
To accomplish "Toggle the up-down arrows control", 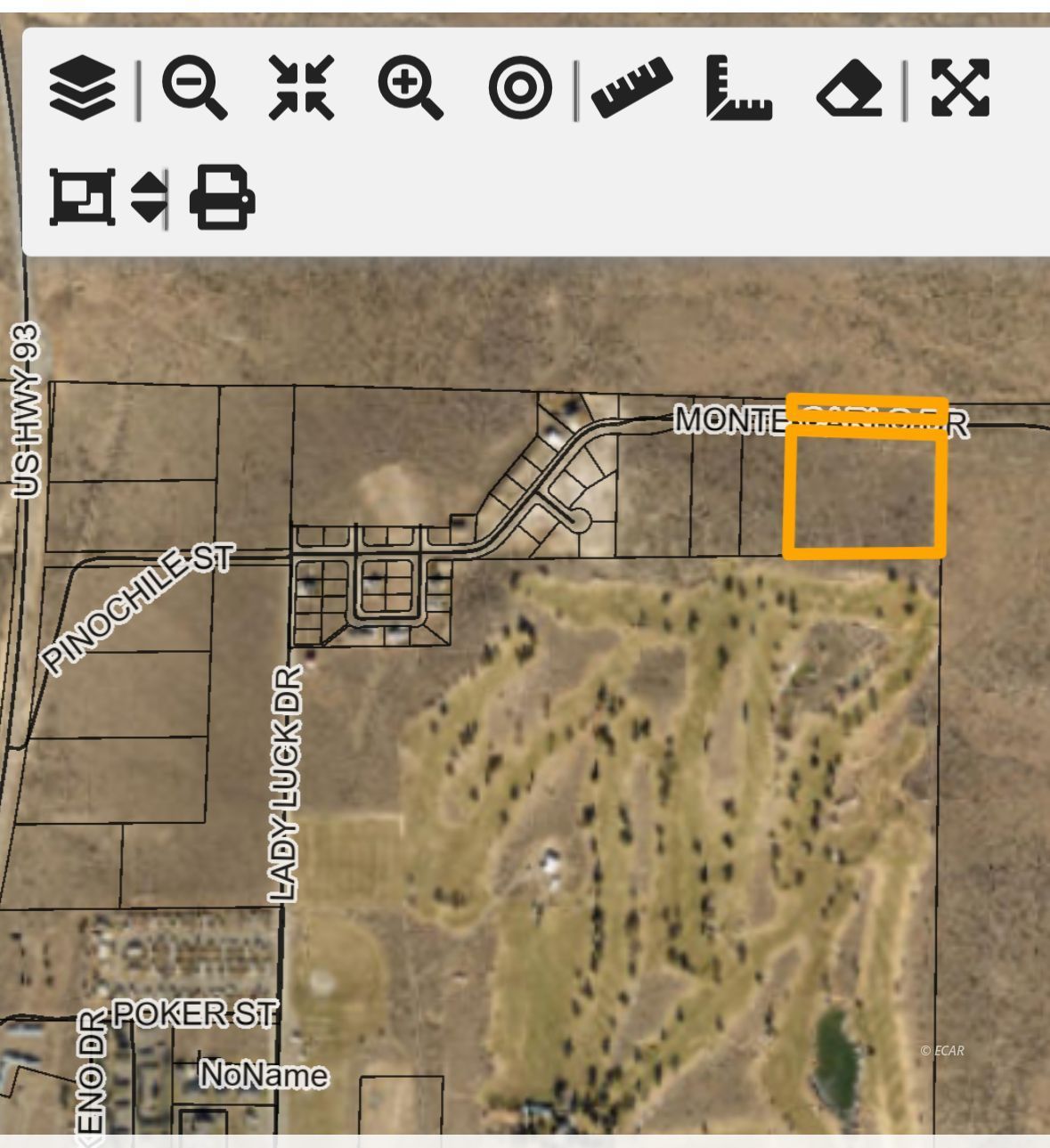I will (148, 196).
